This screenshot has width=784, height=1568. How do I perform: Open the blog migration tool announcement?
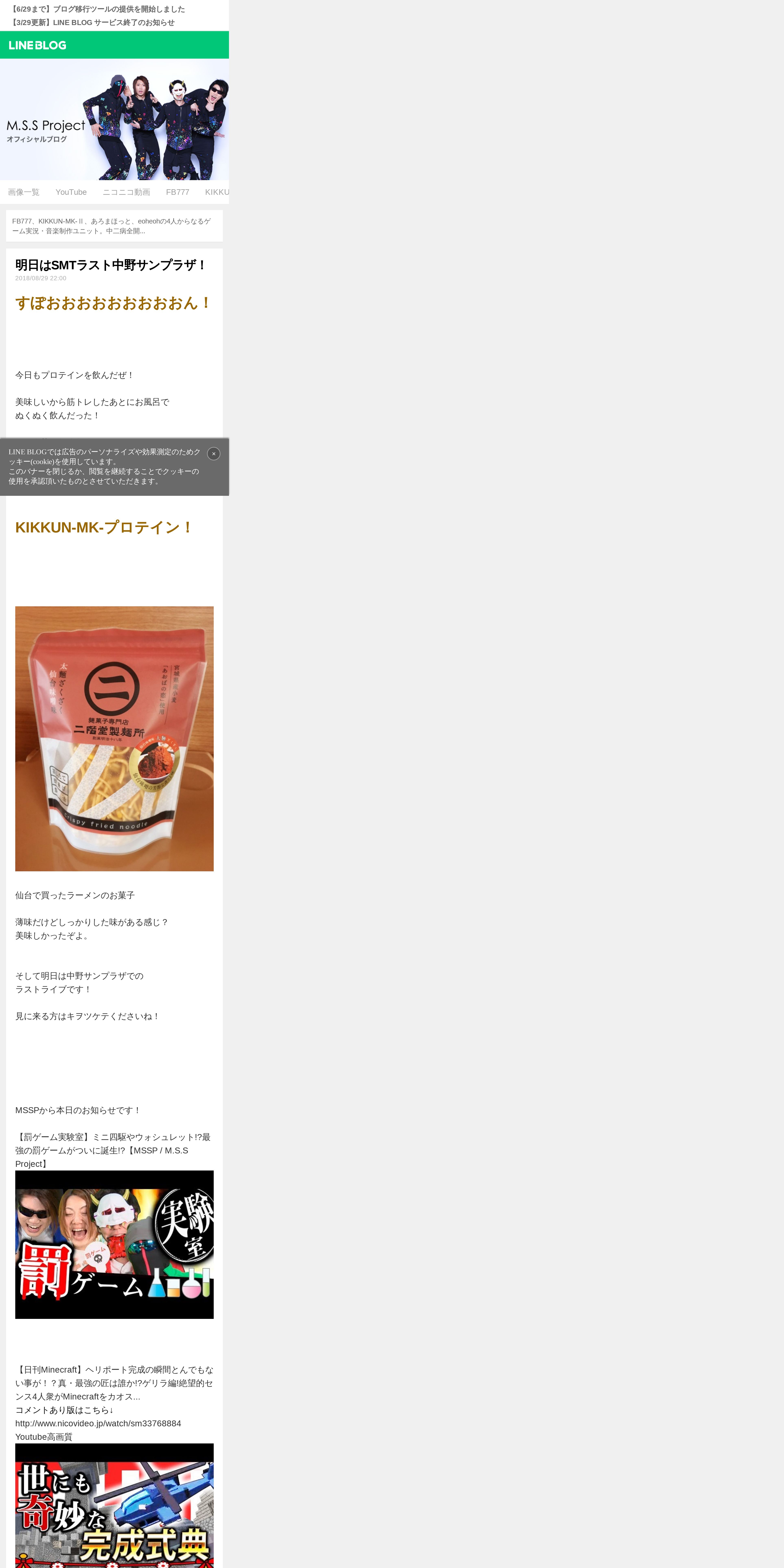(x=97, y=9)
